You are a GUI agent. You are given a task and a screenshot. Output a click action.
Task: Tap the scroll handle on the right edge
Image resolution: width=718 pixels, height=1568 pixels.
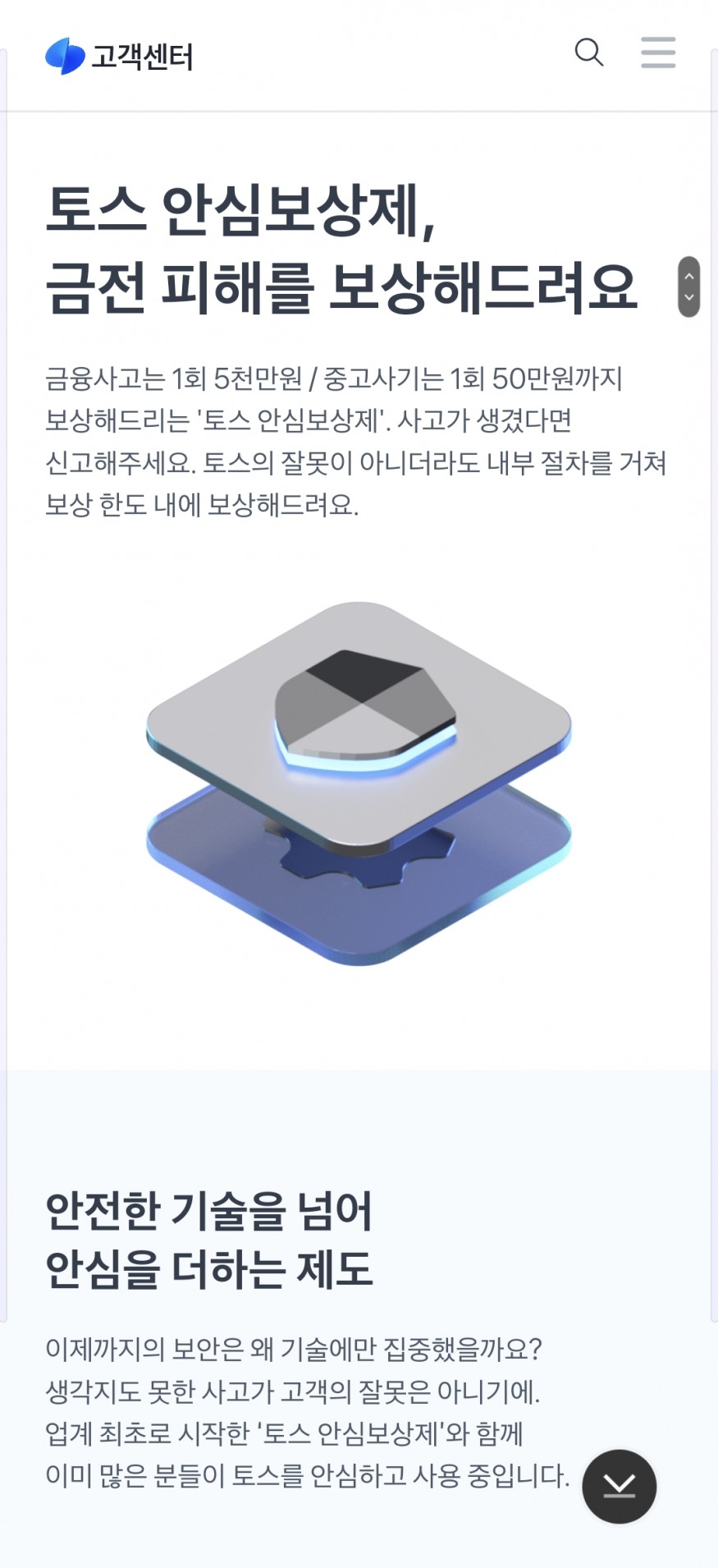(688, 287)
